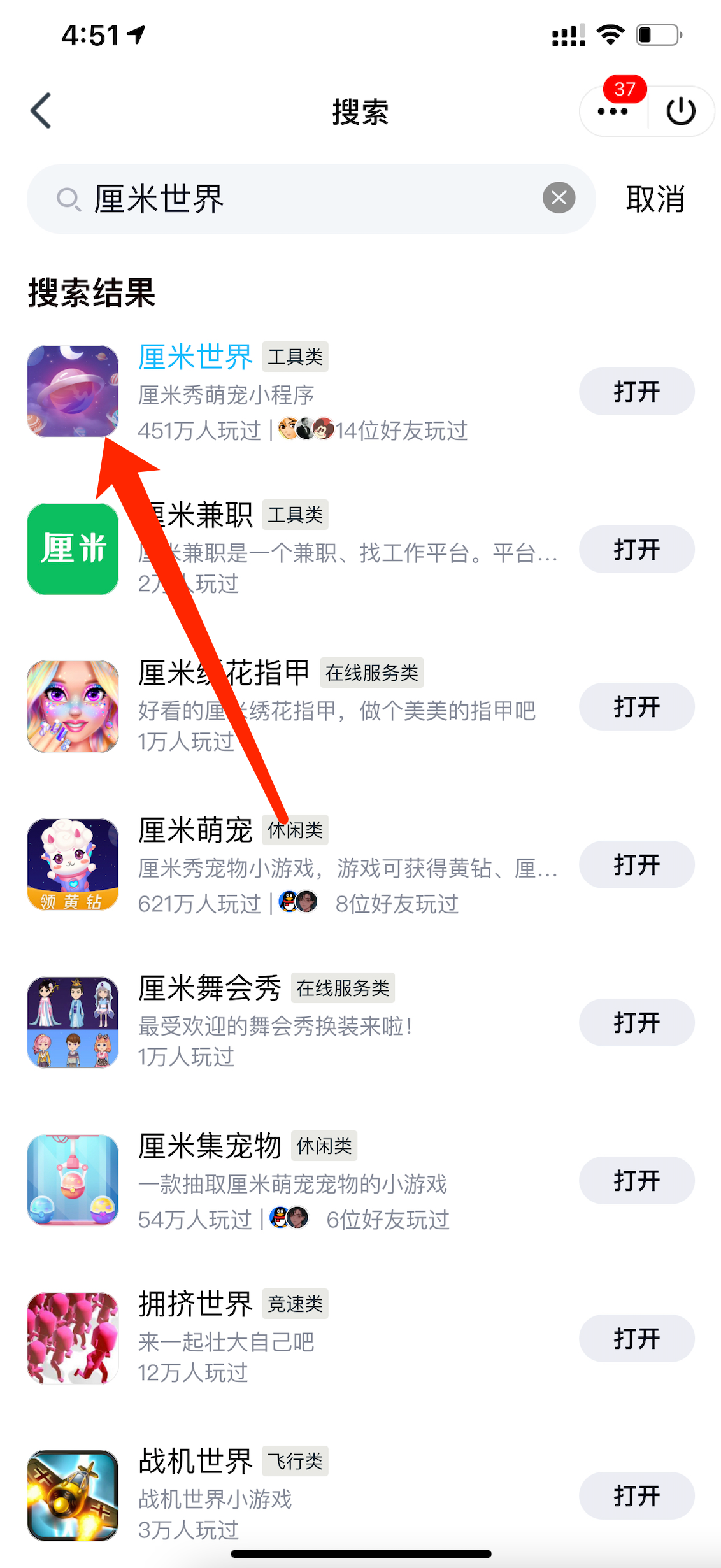This screenshot has height=1568, width=721.
Task: Open the 拥挤世界 game icon
Action: [73, 1337]
